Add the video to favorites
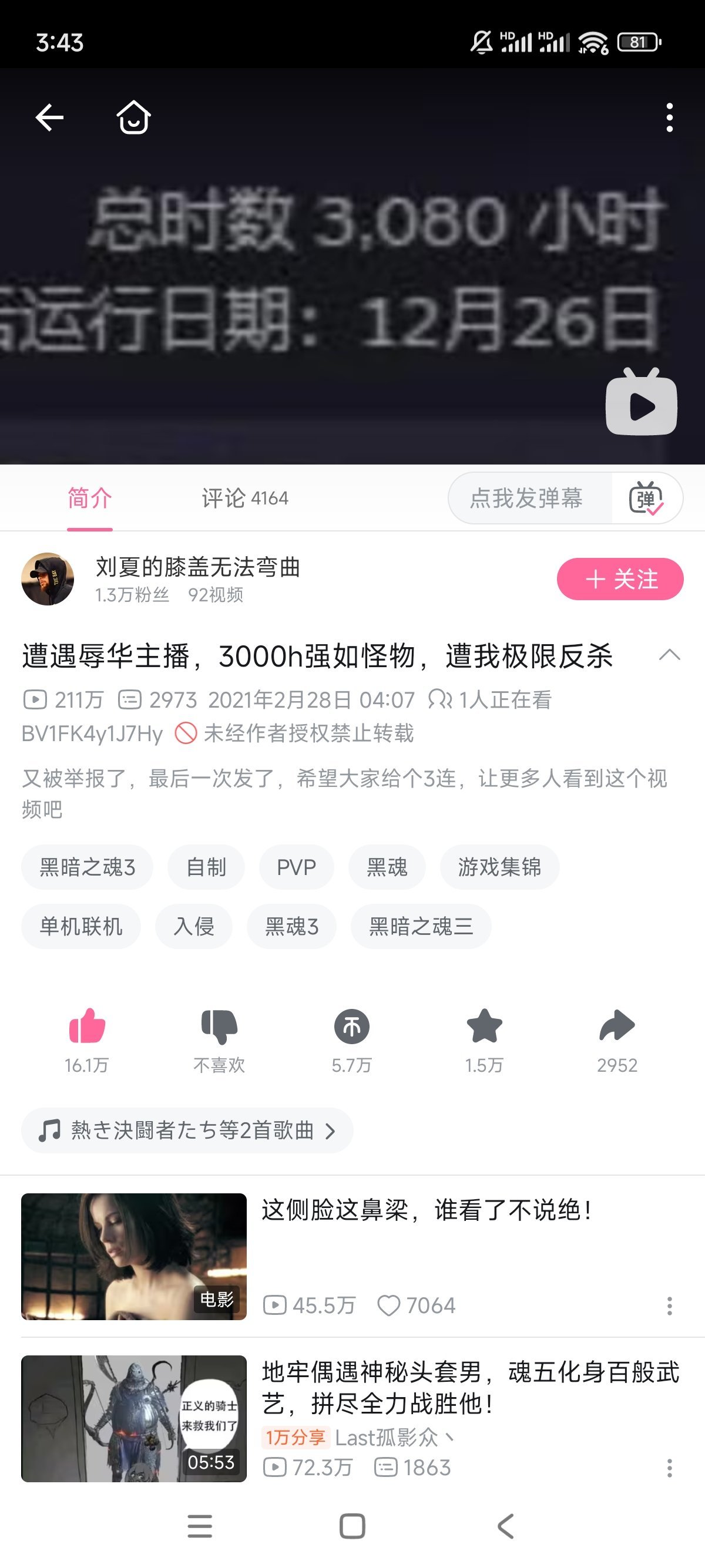The image size is (705, 1568). tap(485, 1027)
